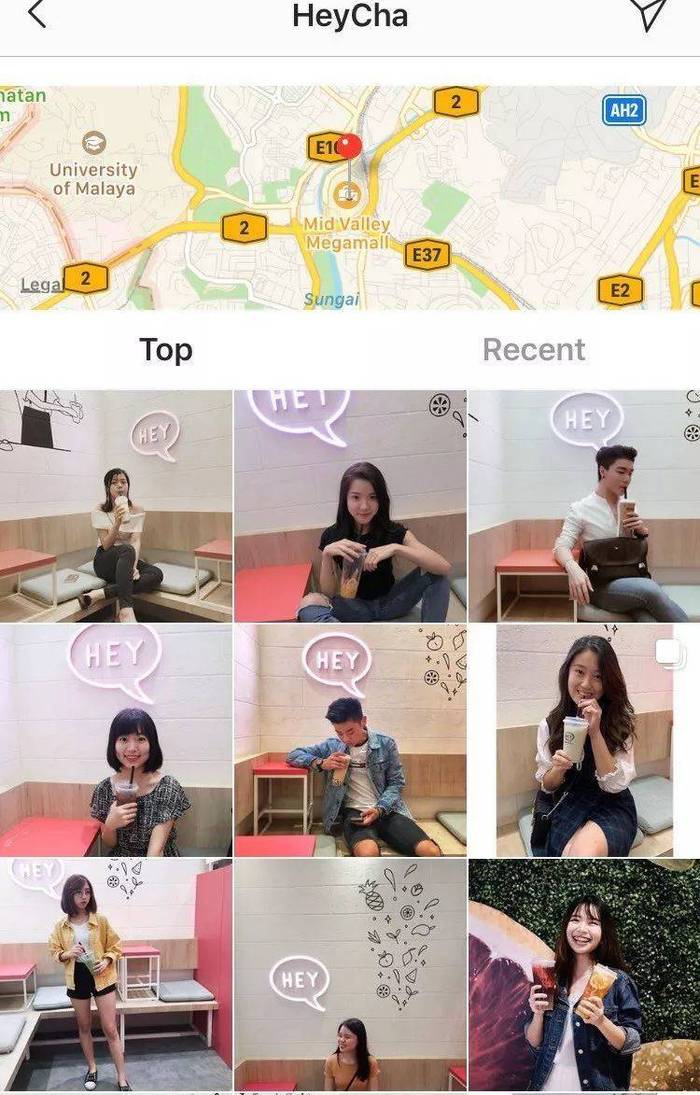700x1095 pixels.
Task: Open photo of short-haired girl in patterned dress
Action: point(116,740)
